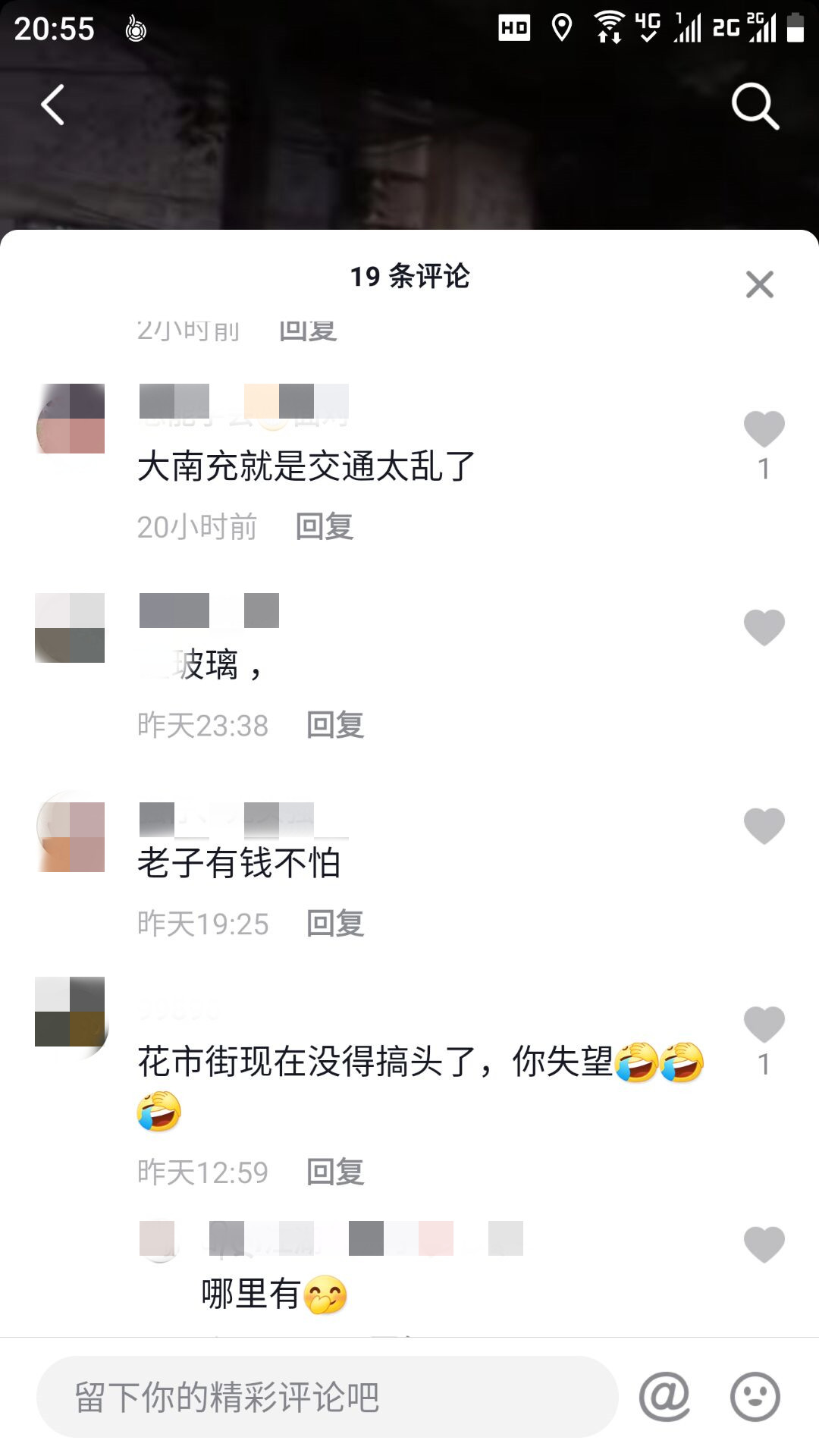Image resolution: width=819 pixels, height=1456 pixels.
Task: Open the emoji picker smiley icon
Action: tap(755, 1397)
